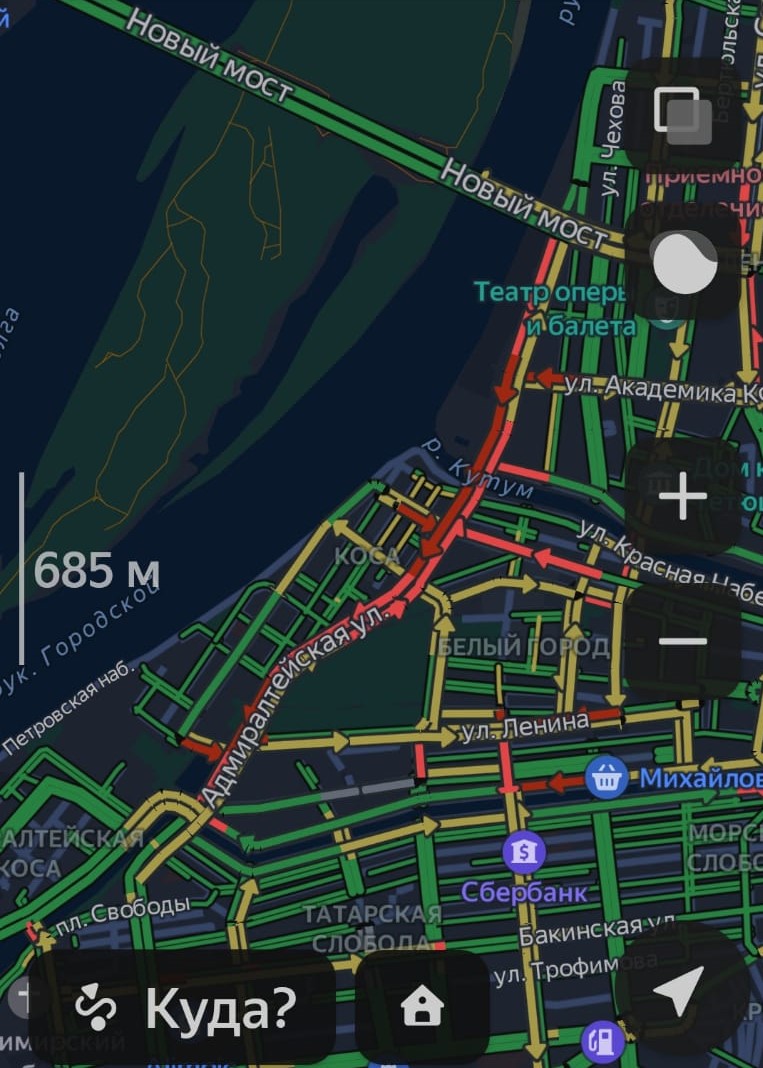Screen dimensions: 763x1068
Task: Open the map layers button
Action: coord(683,112)
